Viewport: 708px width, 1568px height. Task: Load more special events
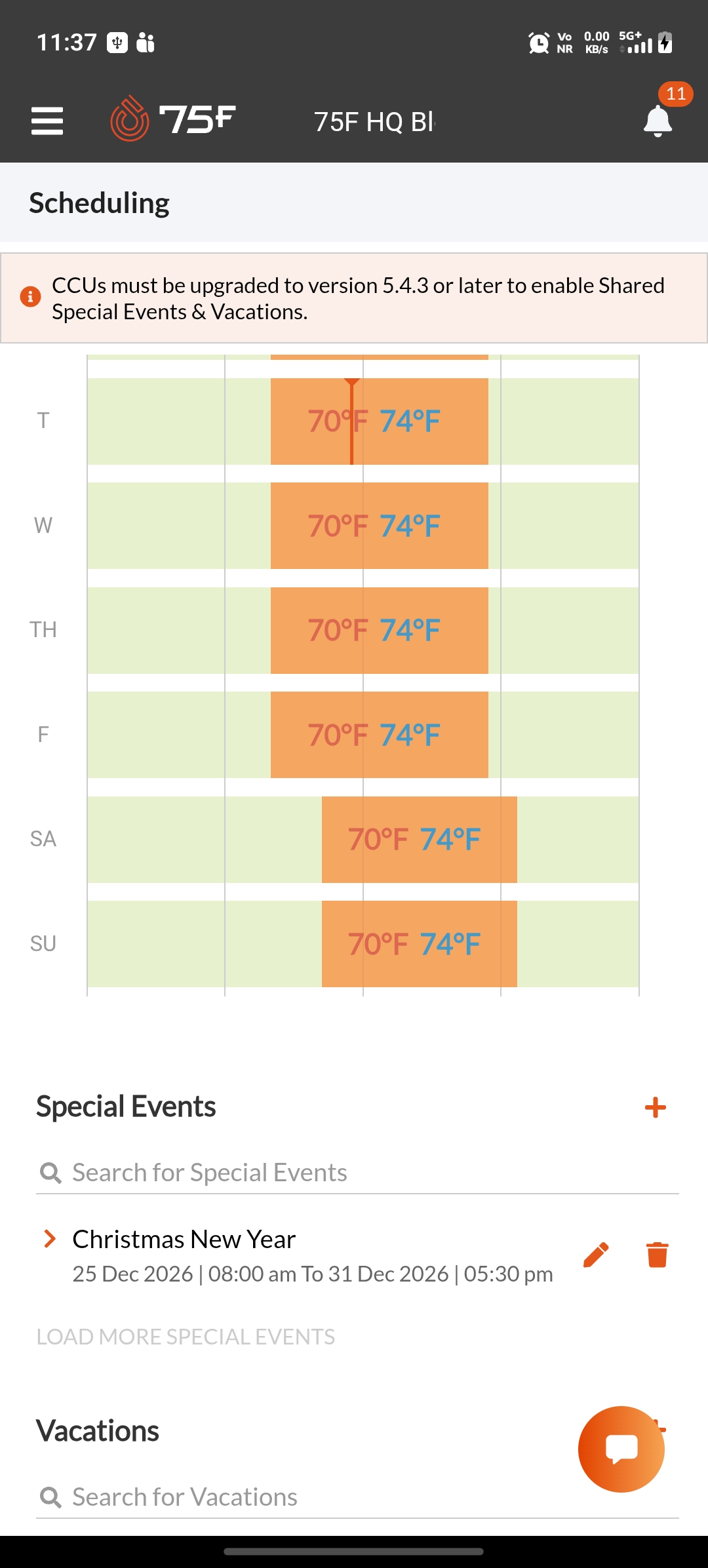(x=186, y=1337)
